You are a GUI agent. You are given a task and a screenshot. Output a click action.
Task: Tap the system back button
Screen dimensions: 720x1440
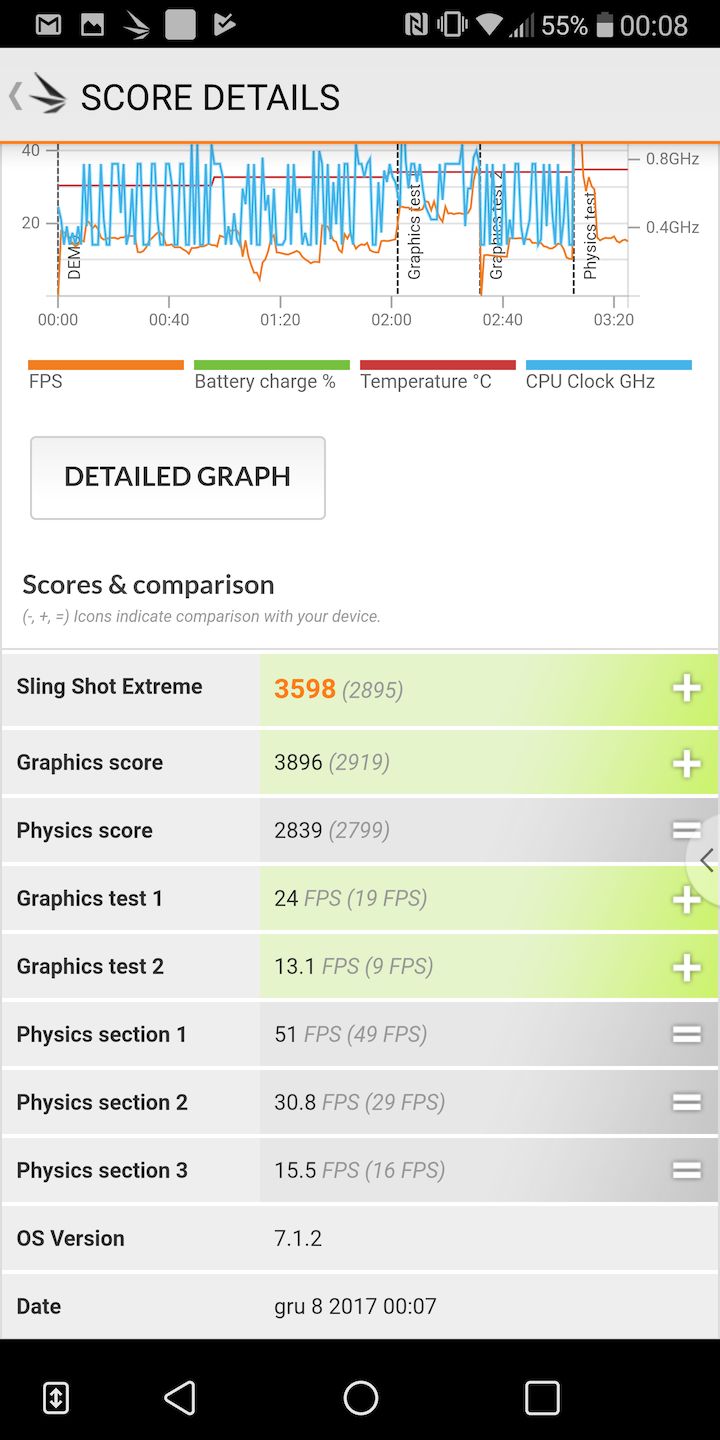click(180, 1398)
